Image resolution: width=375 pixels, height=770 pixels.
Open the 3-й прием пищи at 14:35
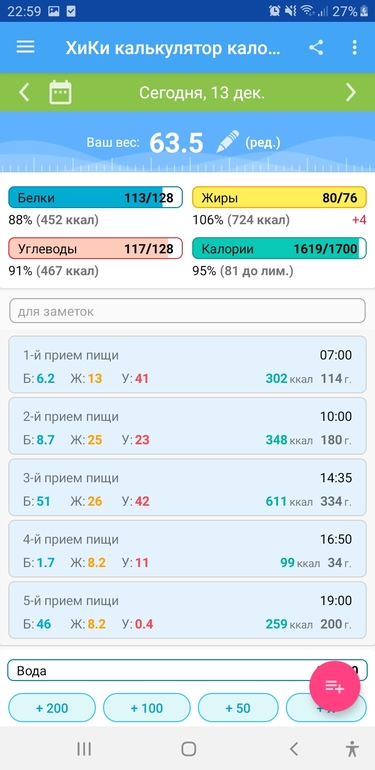(x=188, y=487)
